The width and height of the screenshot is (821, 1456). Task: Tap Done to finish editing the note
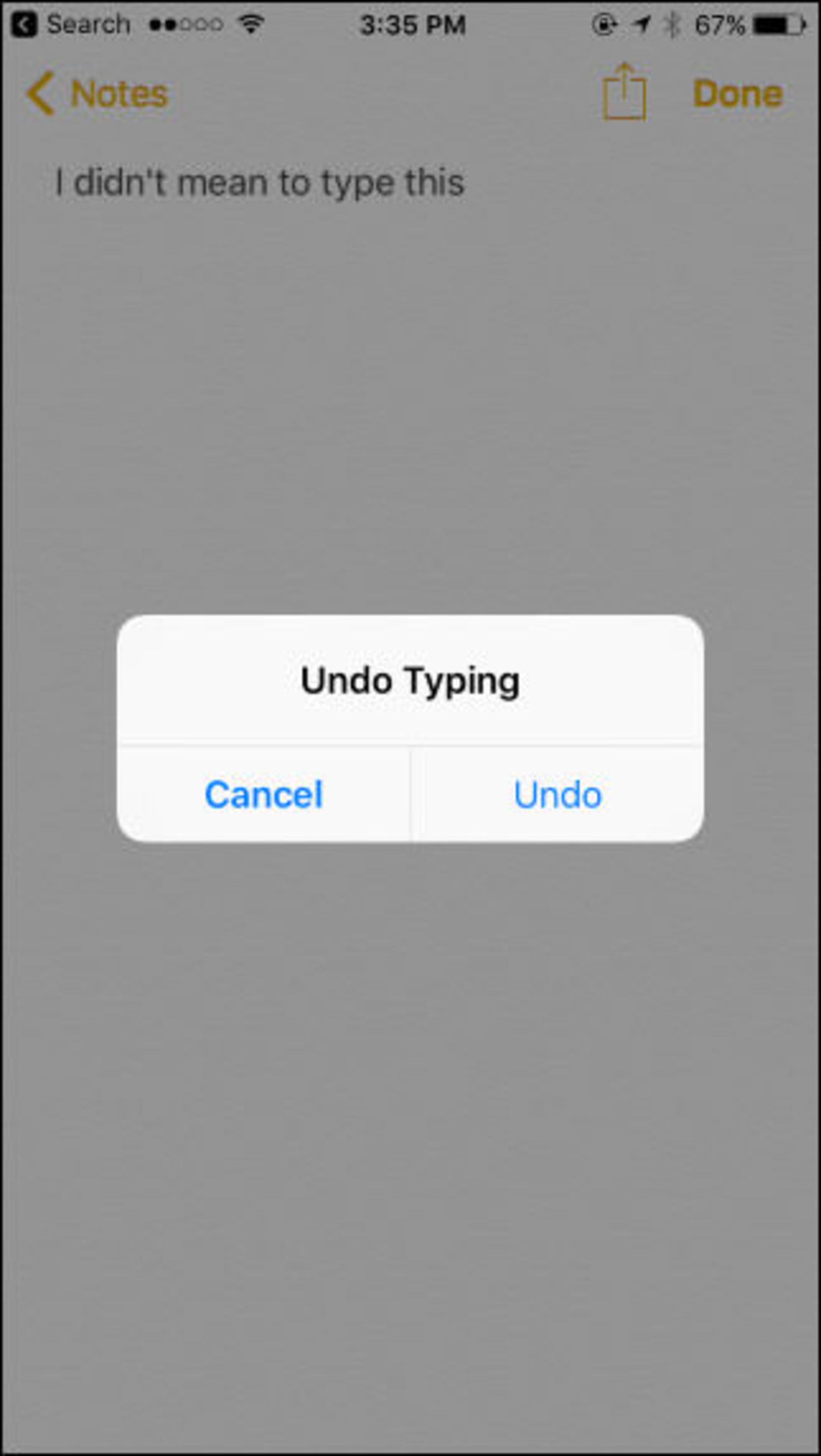click(x=738, y=93)
